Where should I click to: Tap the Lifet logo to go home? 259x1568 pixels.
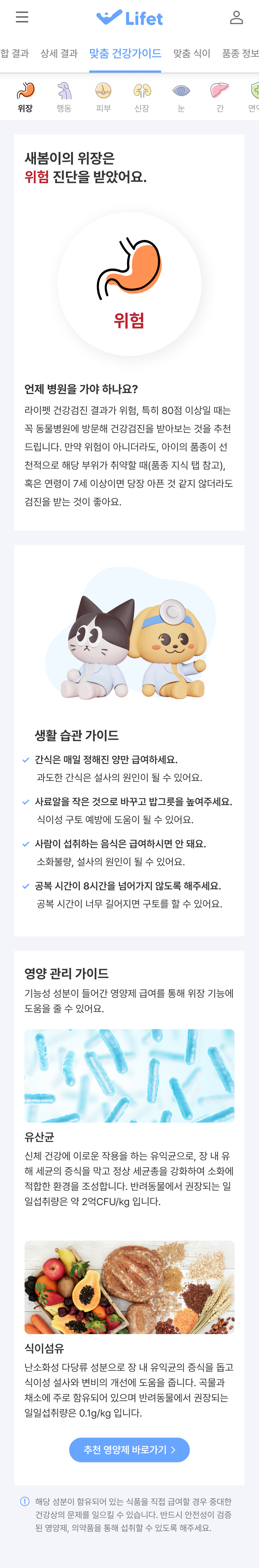pyautogui.click(x=129, y=18)
